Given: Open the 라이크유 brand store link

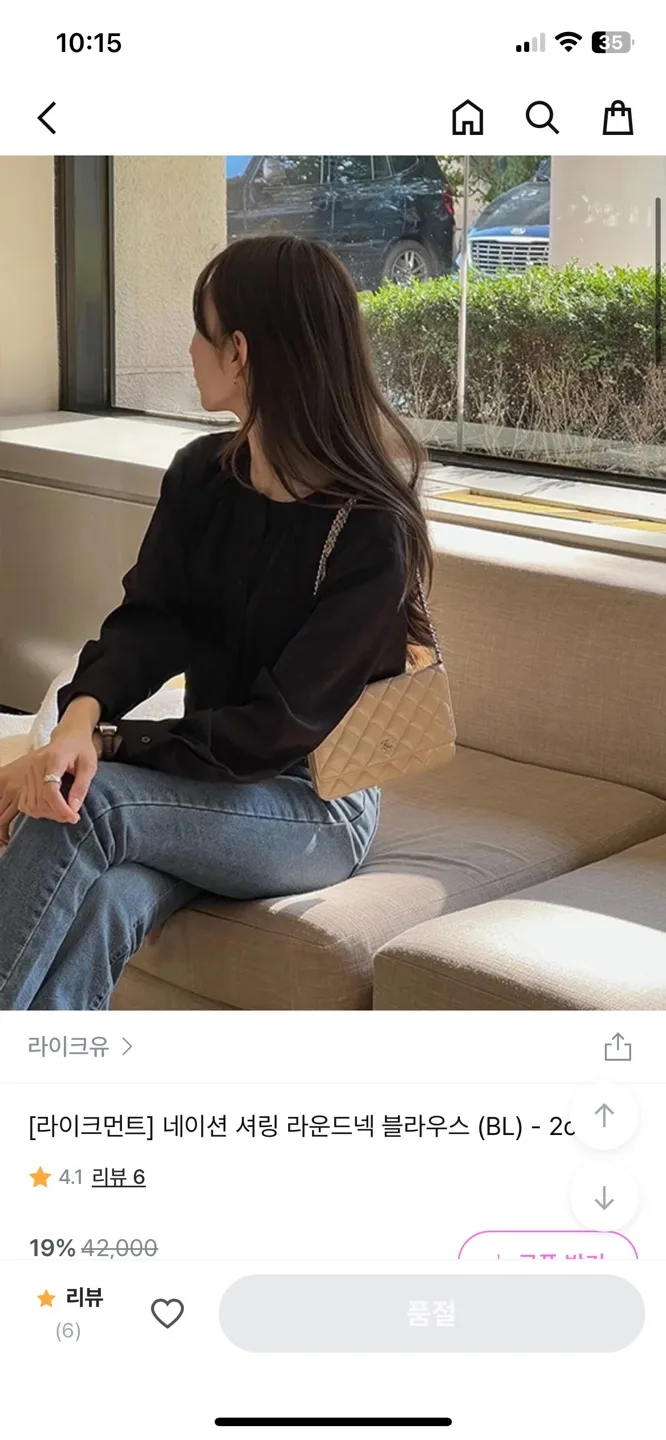Looking at the screenshot, I should pos(80,1047).
